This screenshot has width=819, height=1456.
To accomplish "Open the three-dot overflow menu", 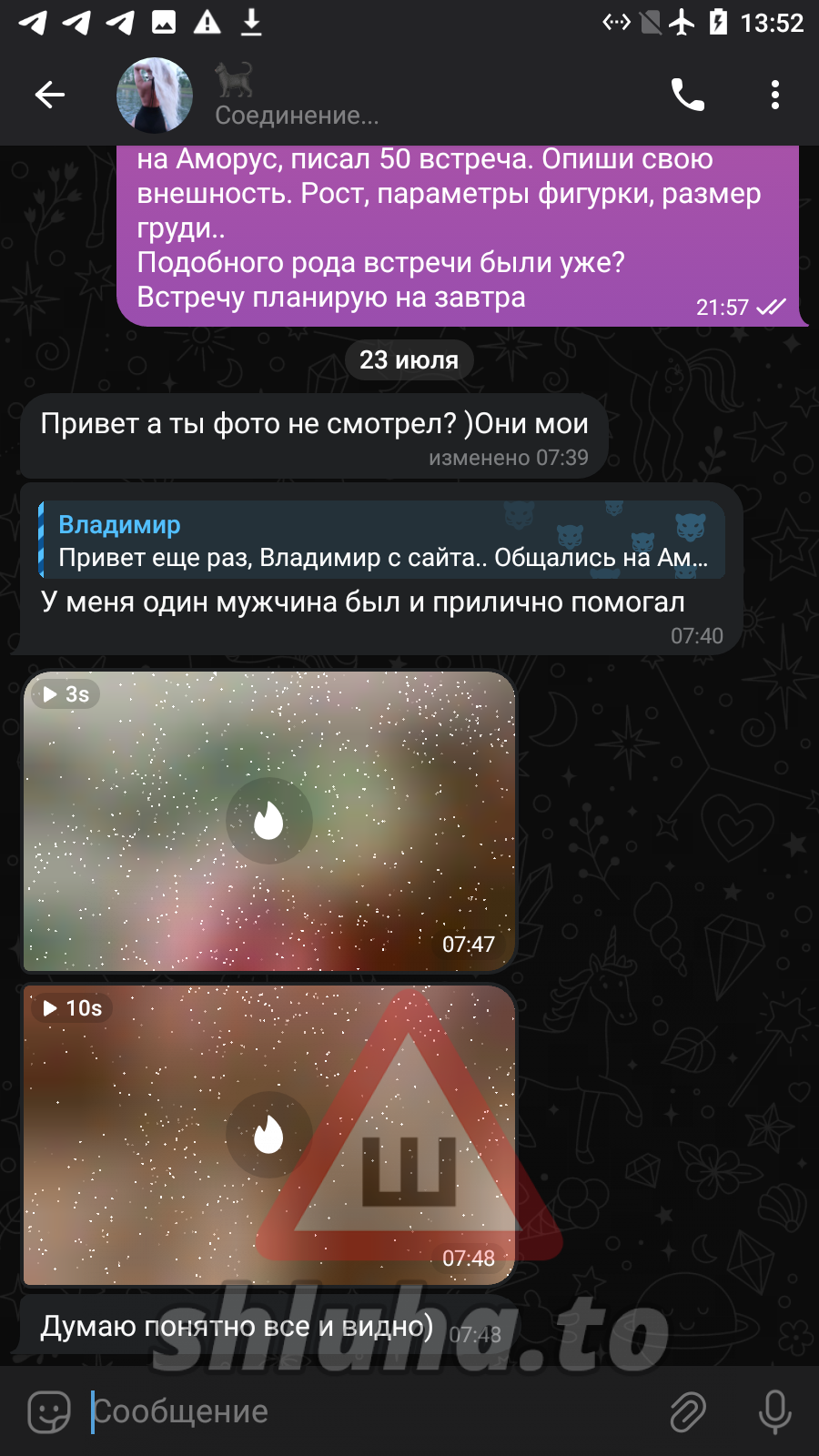I will (x=774, y=95).
